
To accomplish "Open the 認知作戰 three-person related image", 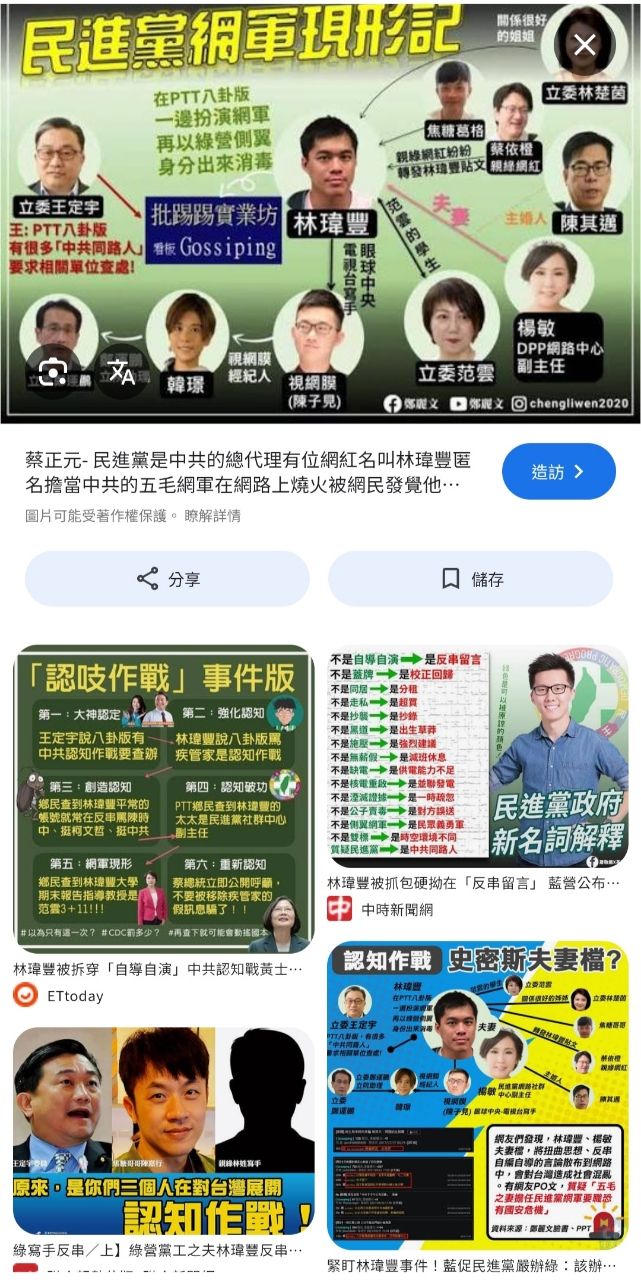I will 163,1130.
